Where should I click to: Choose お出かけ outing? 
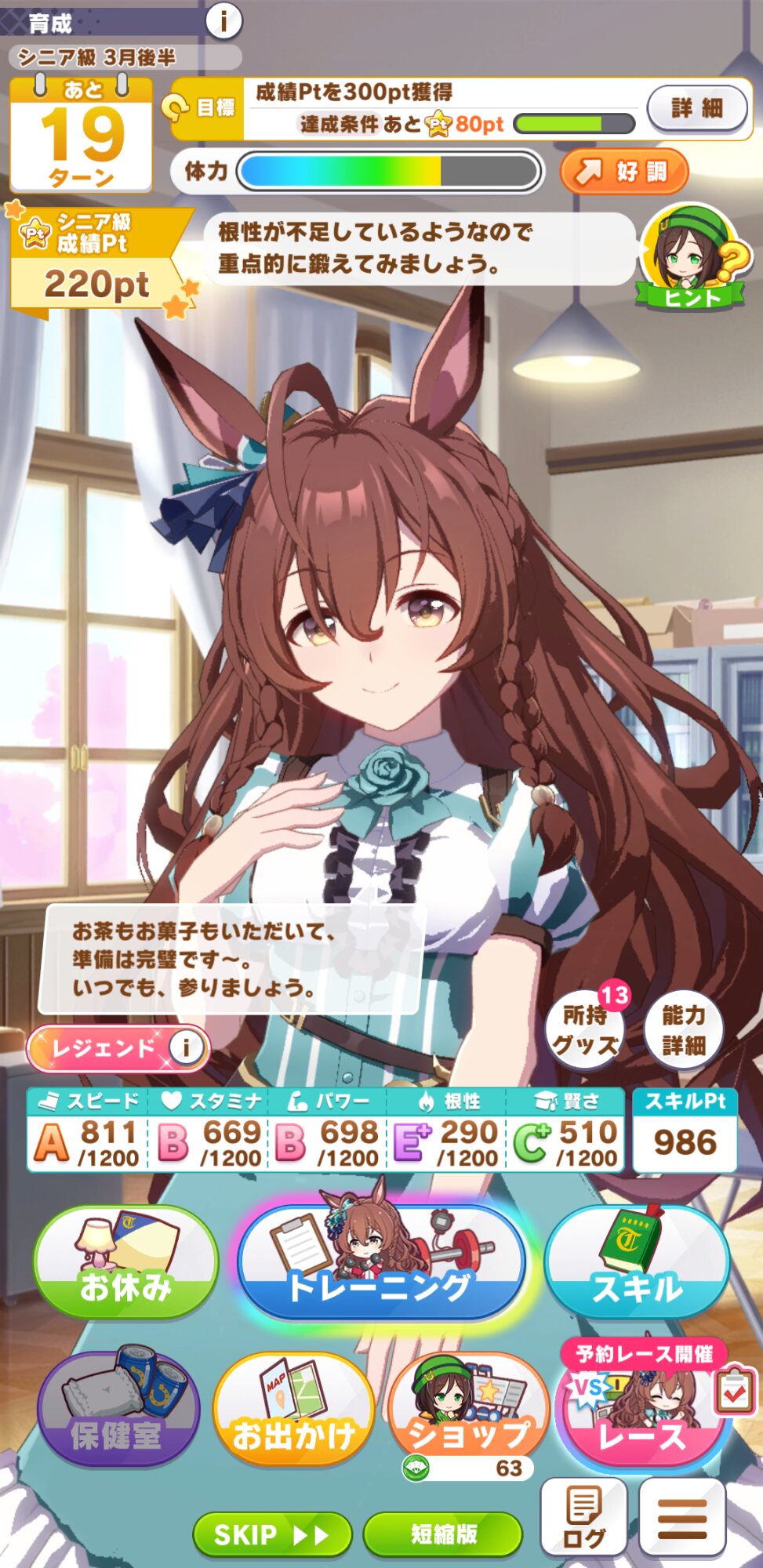pyautogui.click(x=292, y=1411)
